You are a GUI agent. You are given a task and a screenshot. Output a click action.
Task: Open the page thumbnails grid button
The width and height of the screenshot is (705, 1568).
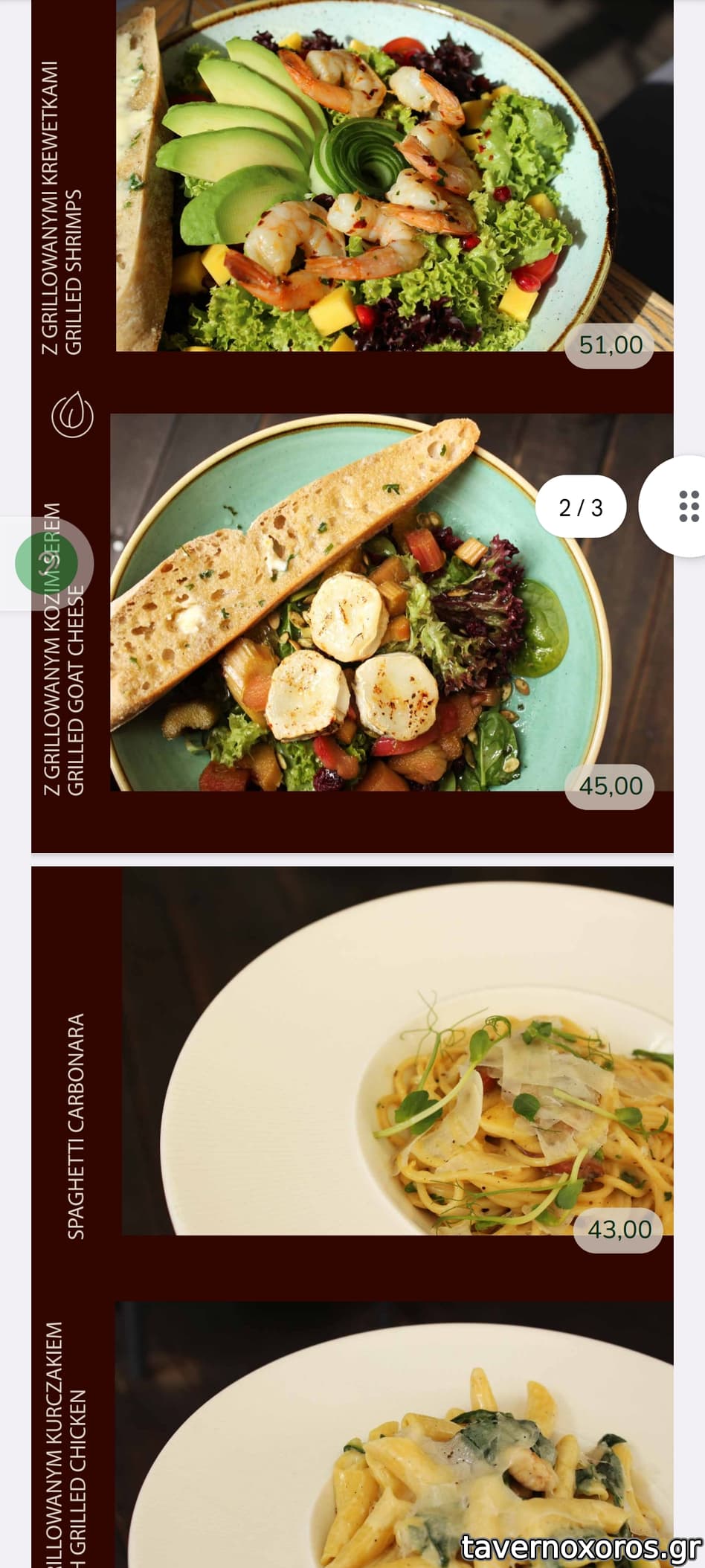pyautogui.click(x=687, y=507)
